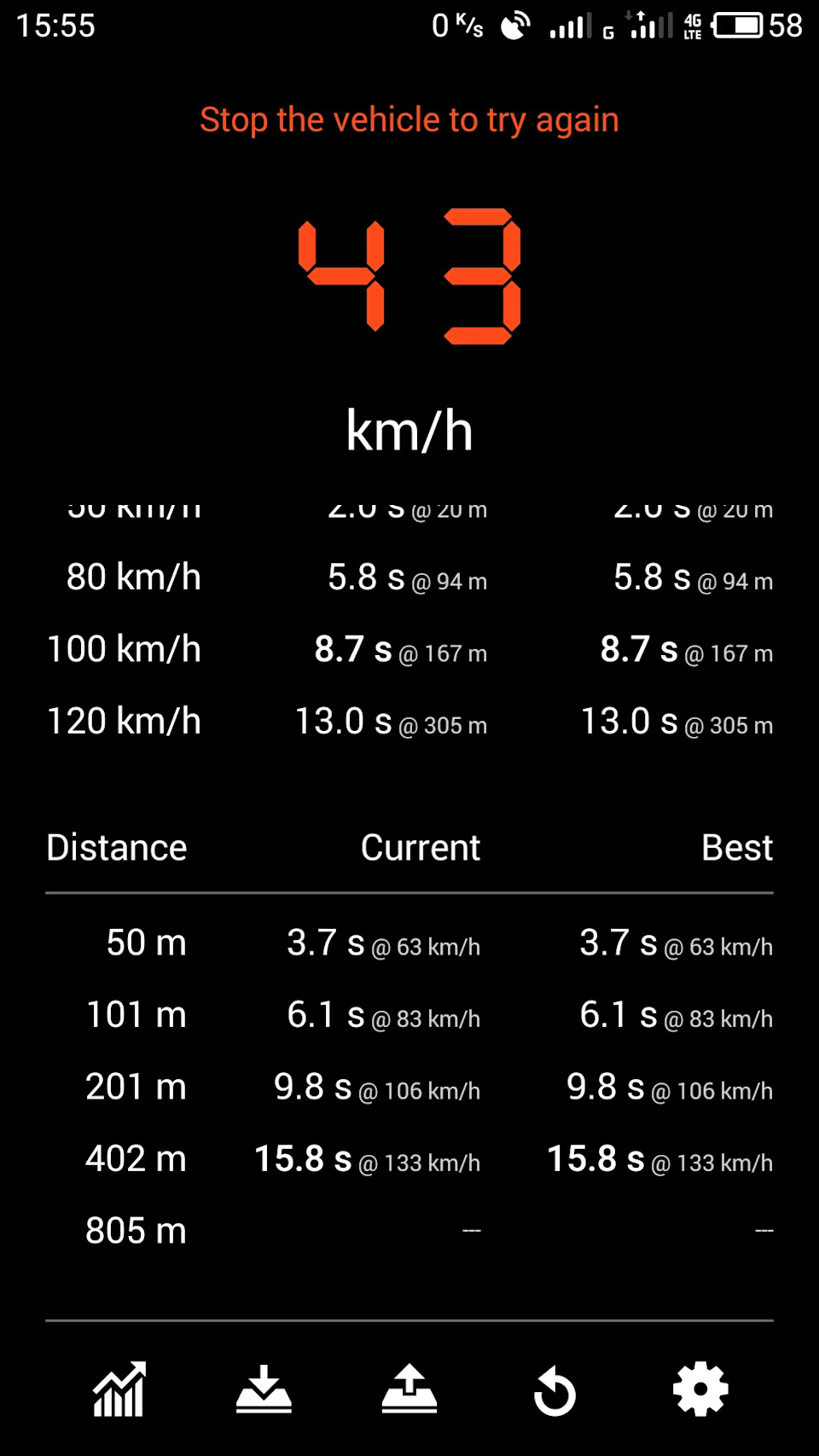Open the statistics chart icon
This screenshot has height=1456, width=819.
(119, 1389)
